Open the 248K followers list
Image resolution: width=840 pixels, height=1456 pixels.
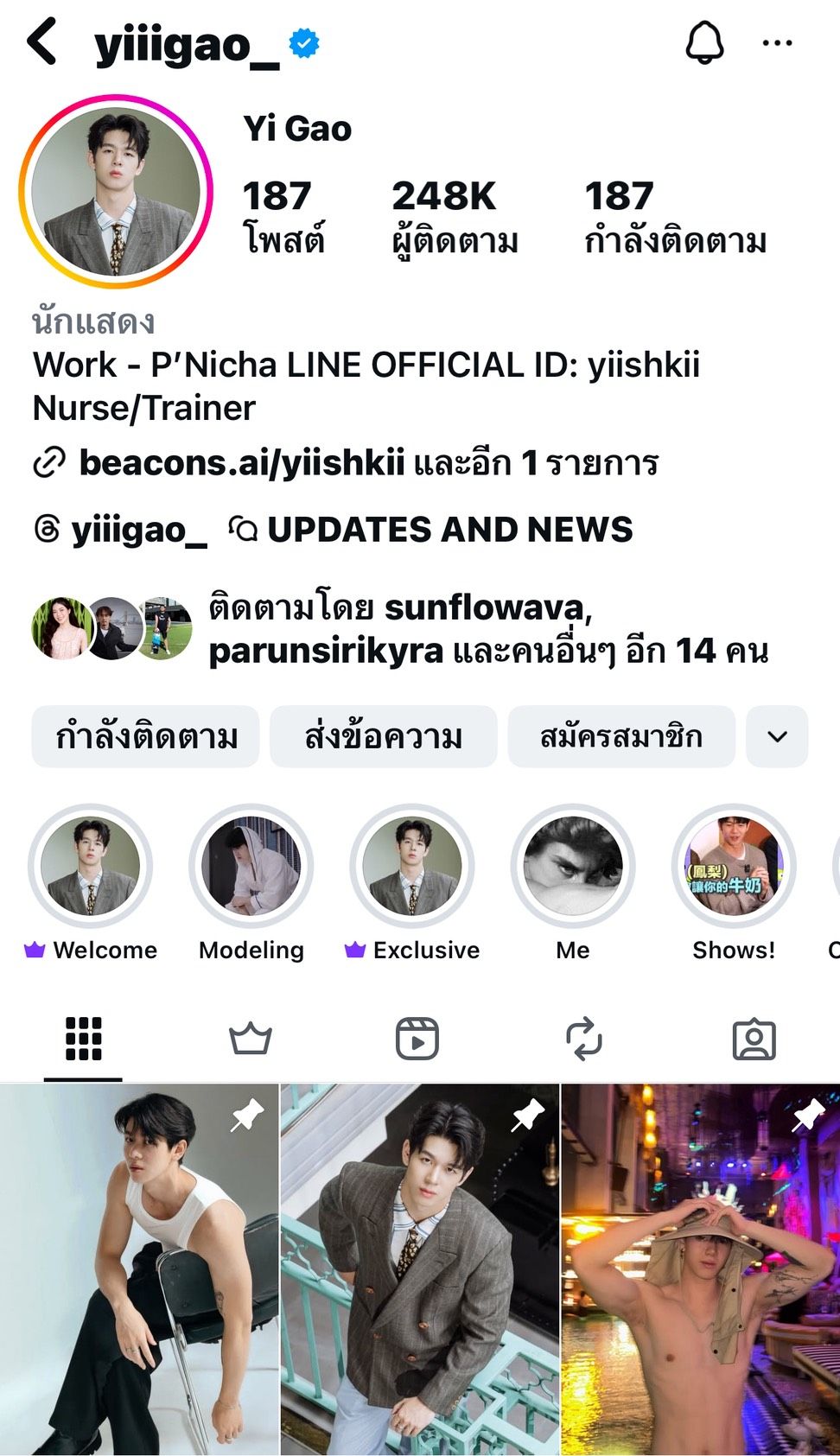455,216
